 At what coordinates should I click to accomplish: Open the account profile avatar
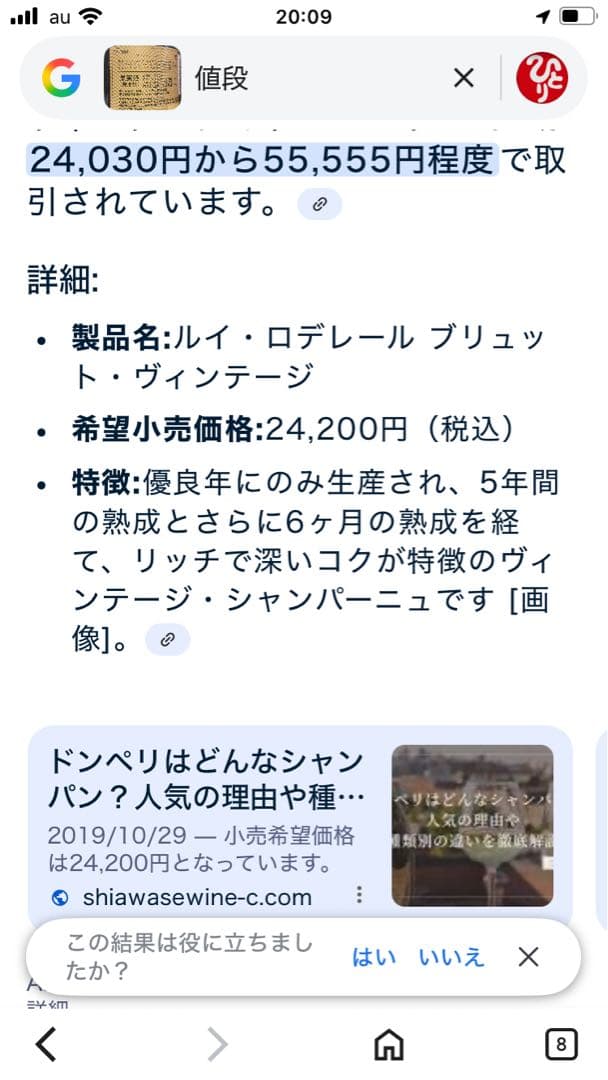[x=541, y=78]
